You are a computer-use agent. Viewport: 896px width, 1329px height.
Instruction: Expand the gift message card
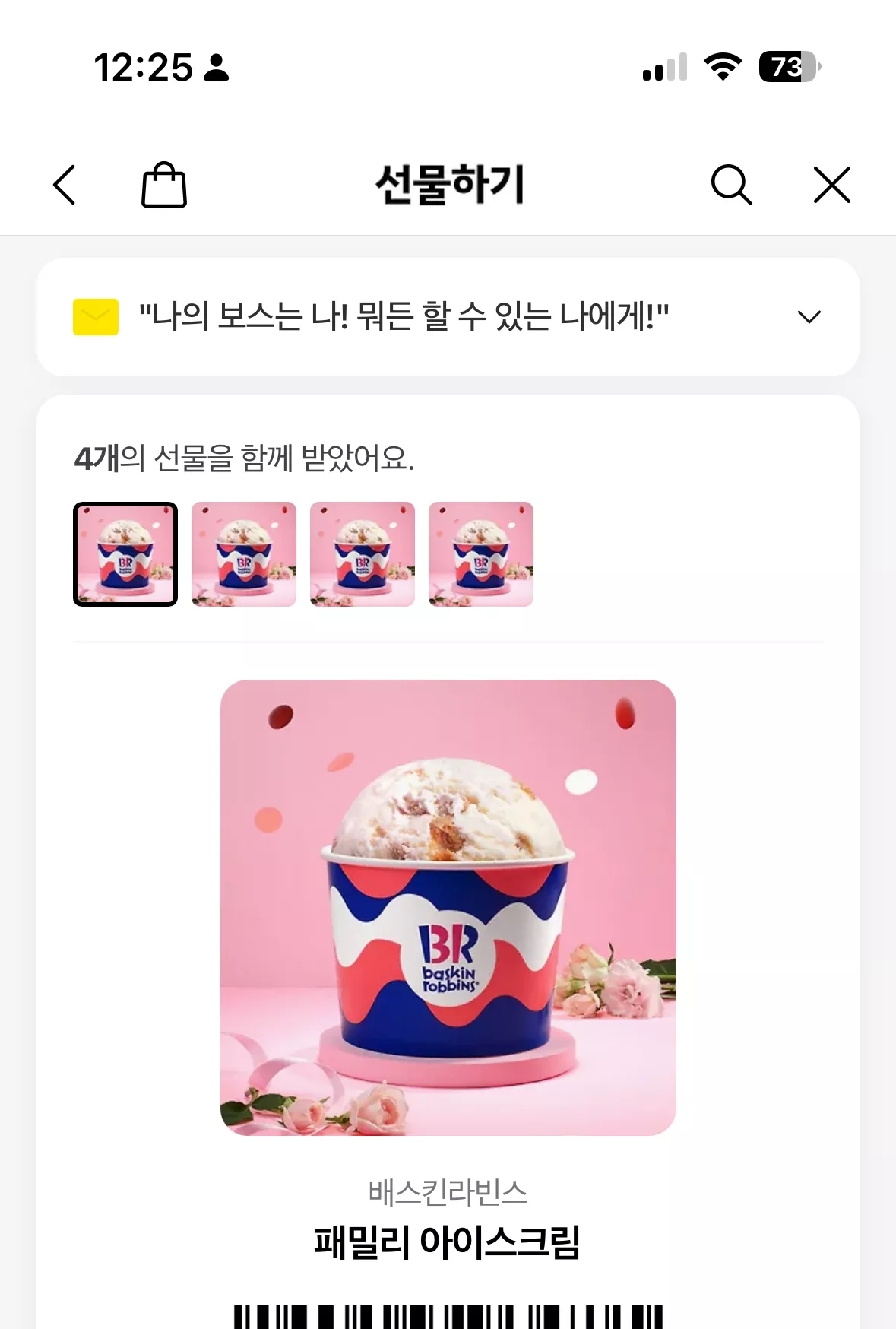coord(448,317)
